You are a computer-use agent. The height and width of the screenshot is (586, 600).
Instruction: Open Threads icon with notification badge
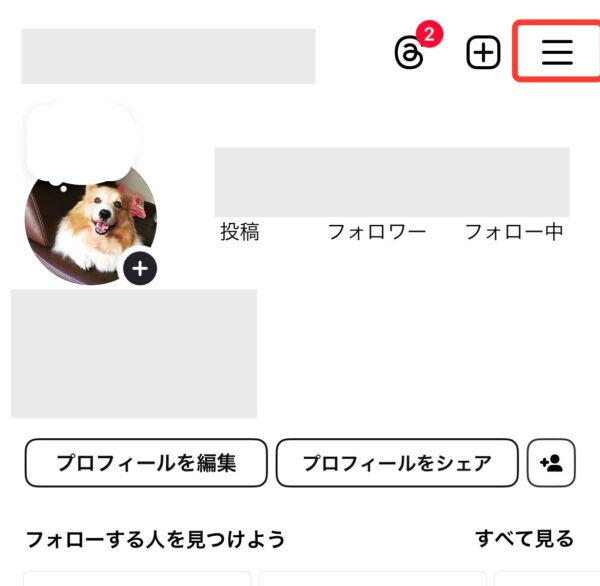pos(410,54)
